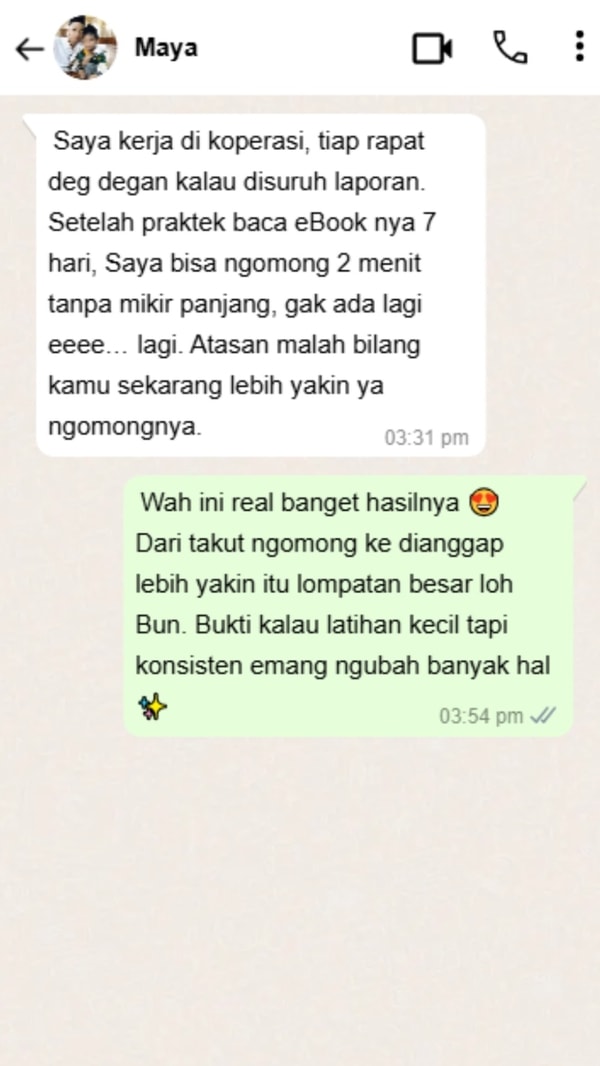Open Maya's contact profile

point(165,47)
